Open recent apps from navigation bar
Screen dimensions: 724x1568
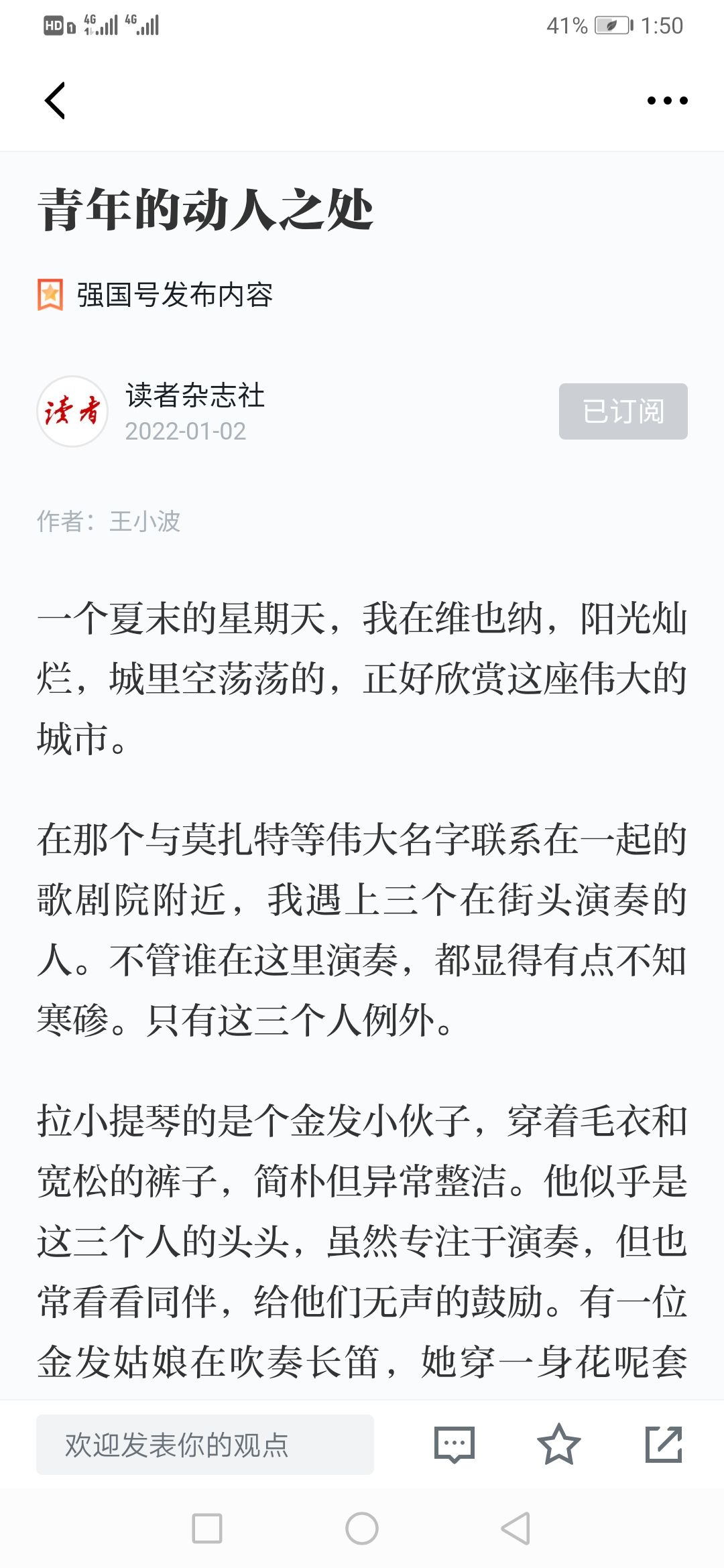click(207, 1528)
